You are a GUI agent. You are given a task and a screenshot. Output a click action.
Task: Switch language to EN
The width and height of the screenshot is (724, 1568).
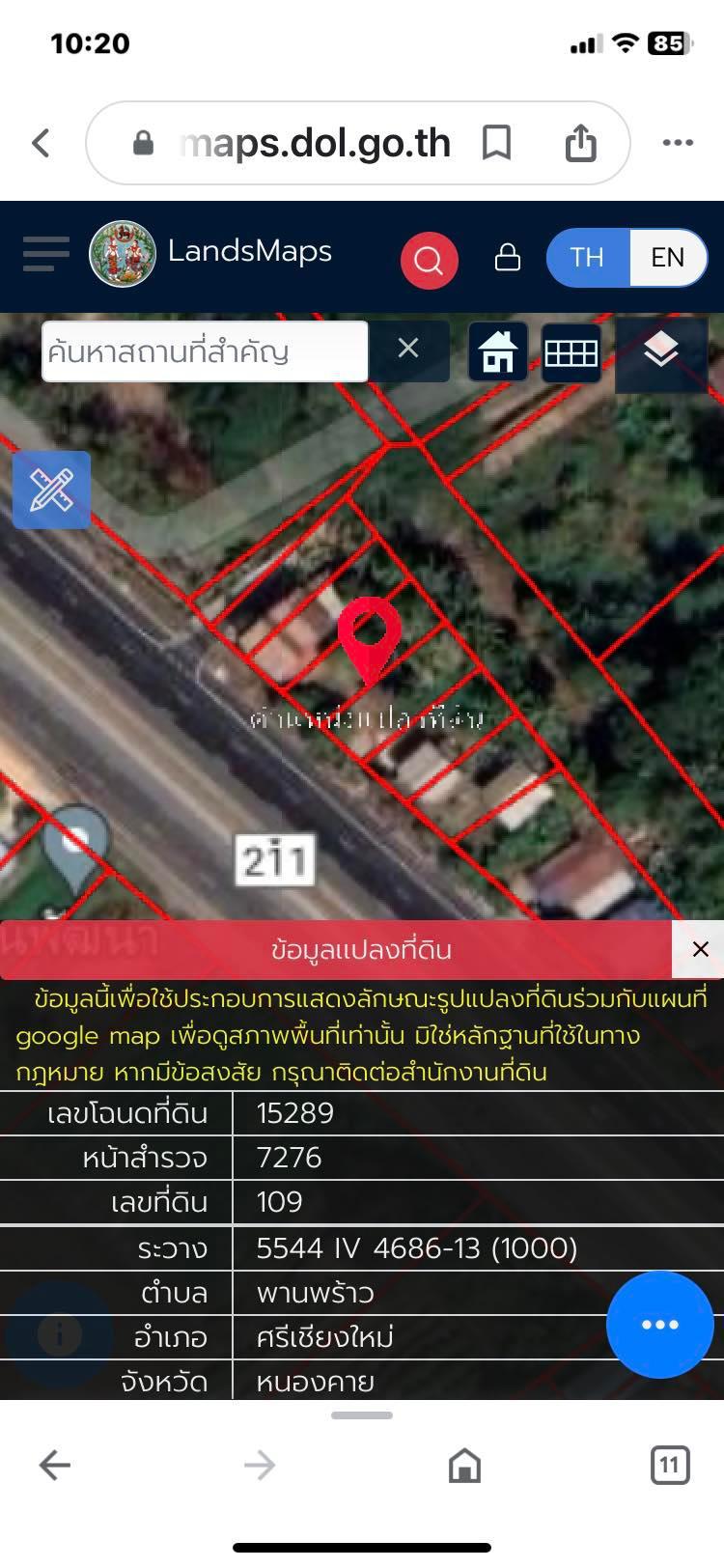[668, 257]
